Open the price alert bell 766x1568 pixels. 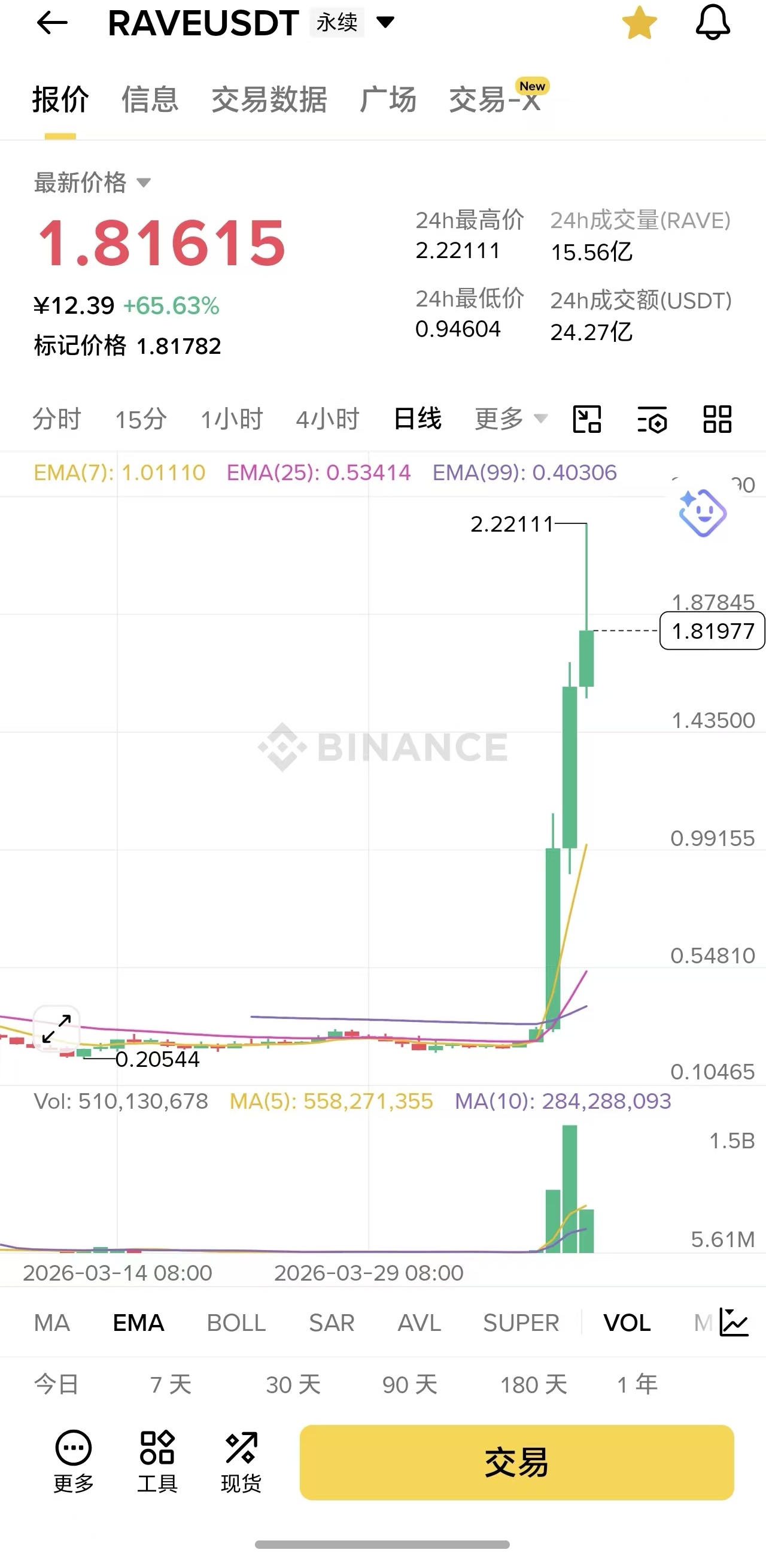click(713, 23)
